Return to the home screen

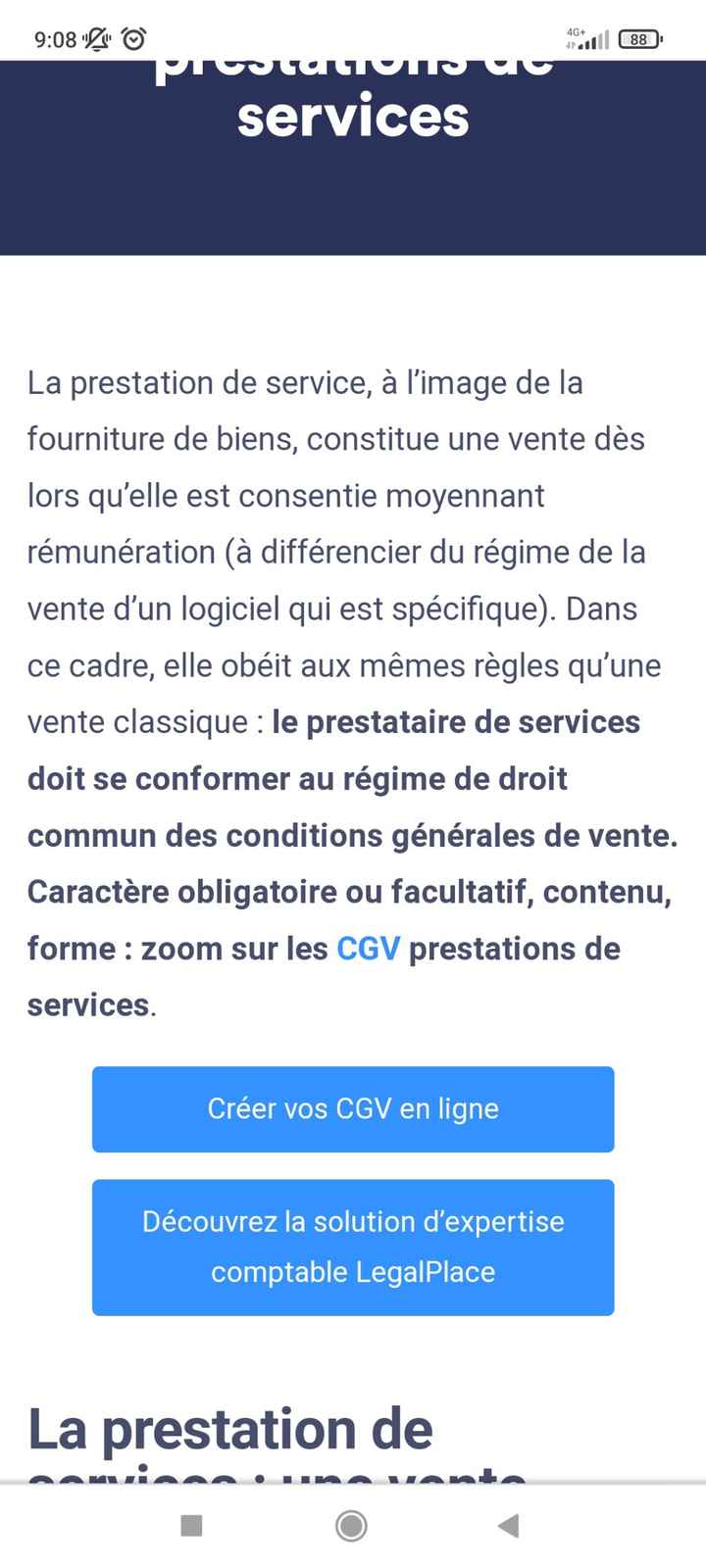click(351, 1525)
